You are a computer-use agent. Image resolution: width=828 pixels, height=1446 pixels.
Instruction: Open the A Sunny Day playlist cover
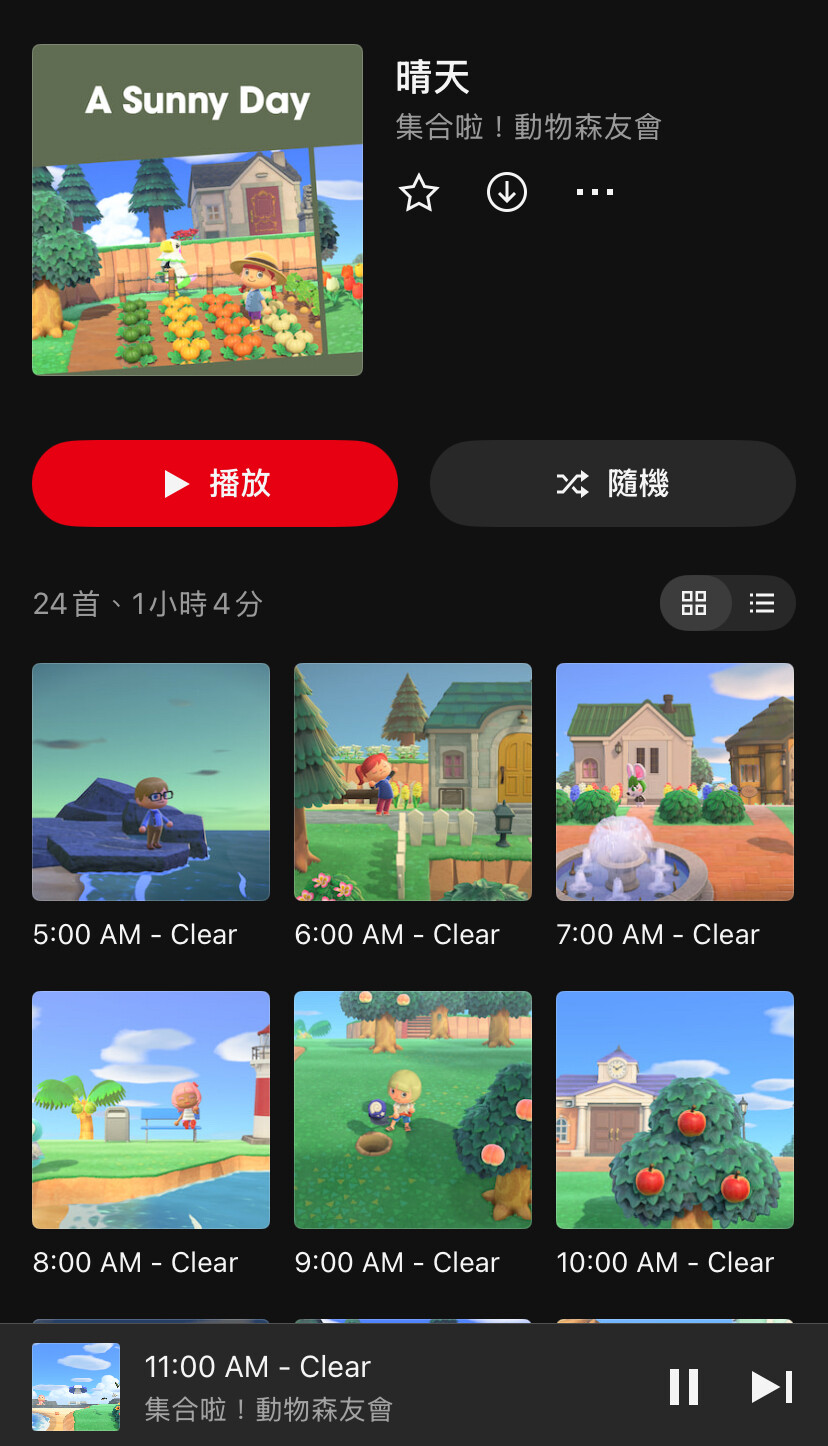click(x=197, y=210)
